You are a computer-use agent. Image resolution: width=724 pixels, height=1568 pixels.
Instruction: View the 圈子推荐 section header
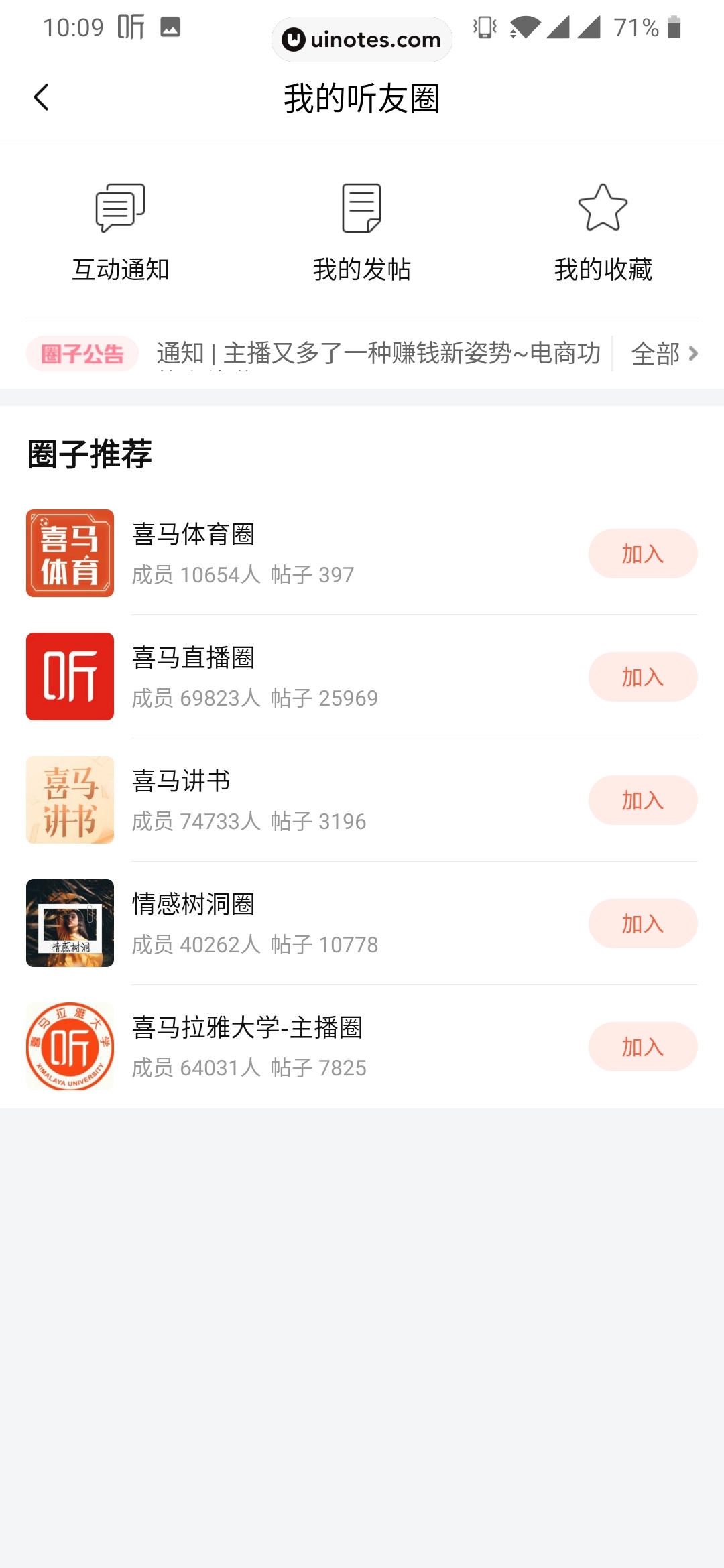coord(89,454)
